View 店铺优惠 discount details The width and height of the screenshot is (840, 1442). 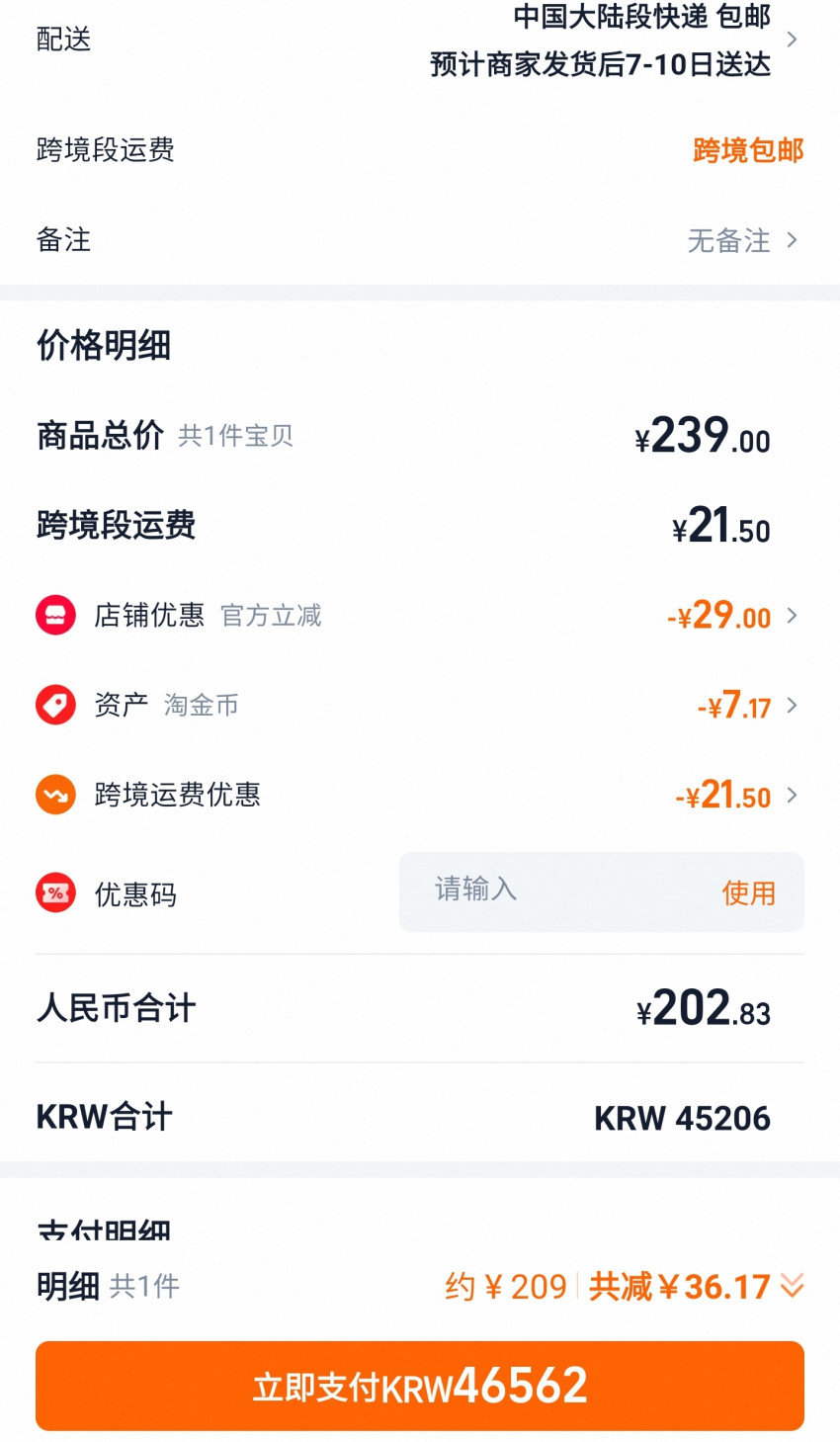click(420, 616)
